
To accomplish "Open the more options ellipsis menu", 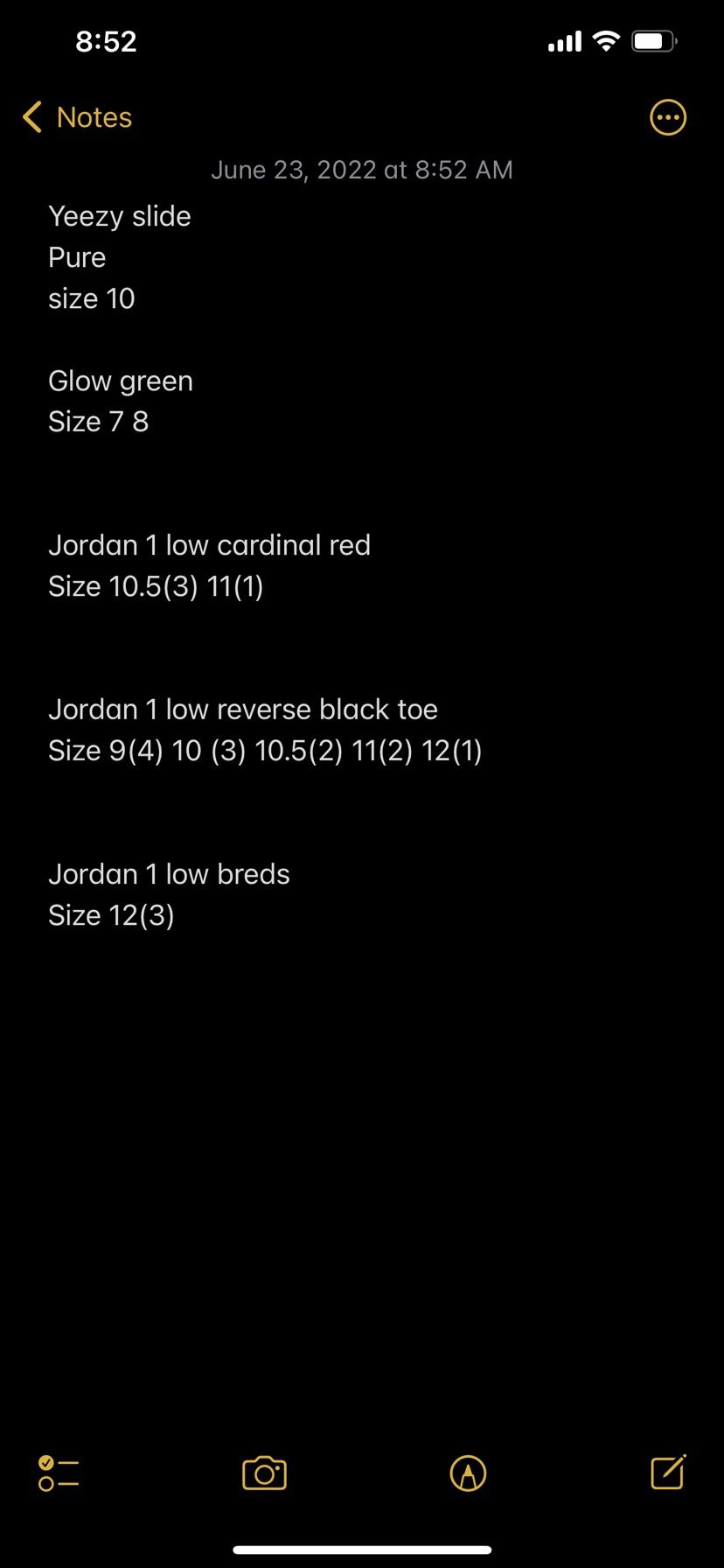I will [x=668, y=117].
